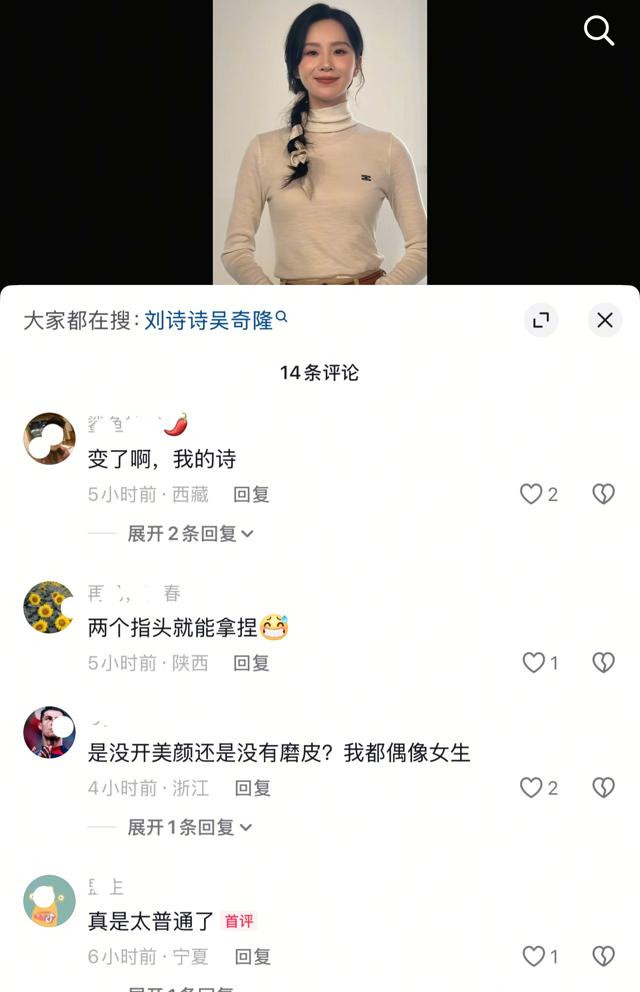The height and width of the screenshot is (992, 640).
Task: Open the sunflower avatar commenter's profile
Action: [x=49, y=607]
